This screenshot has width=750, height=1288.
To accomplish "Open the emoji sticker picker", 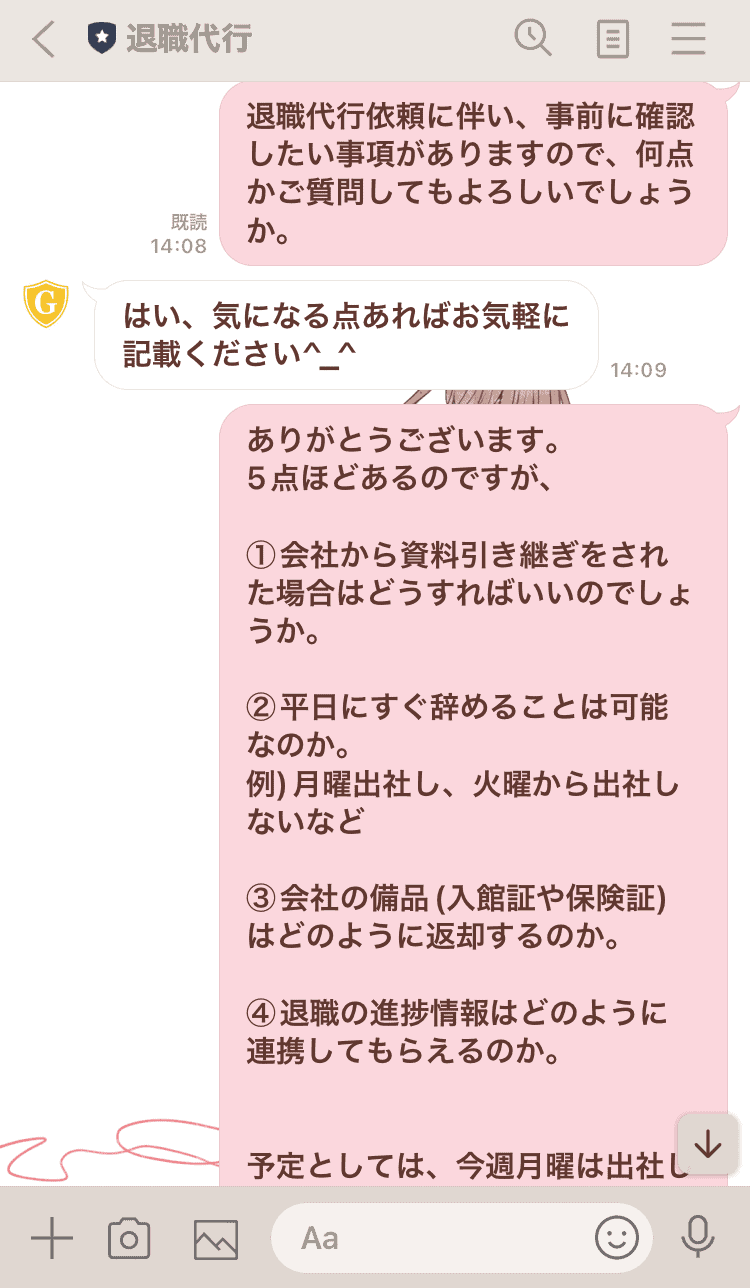I will coord(616,1239).
